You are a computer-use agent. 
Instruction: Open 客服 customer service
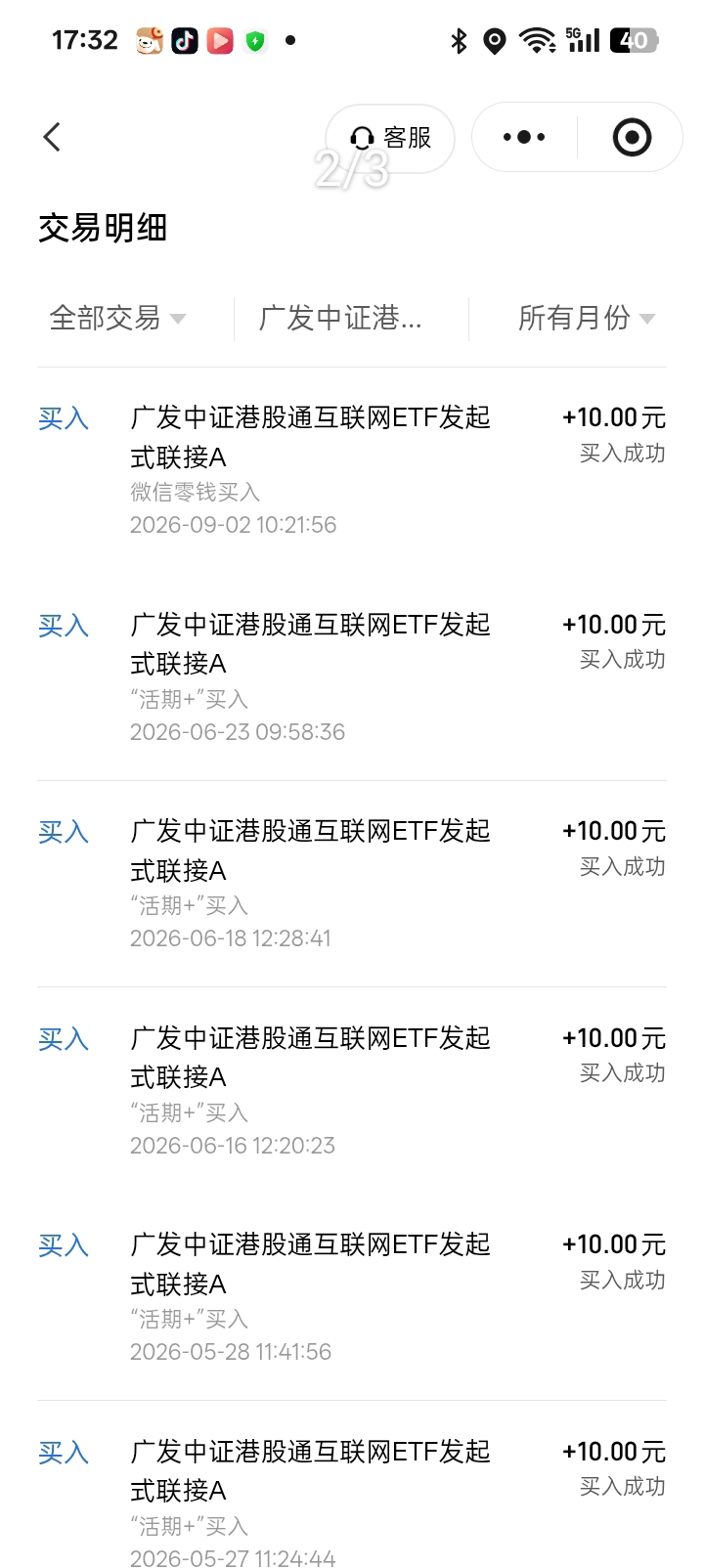click(390, 138)
